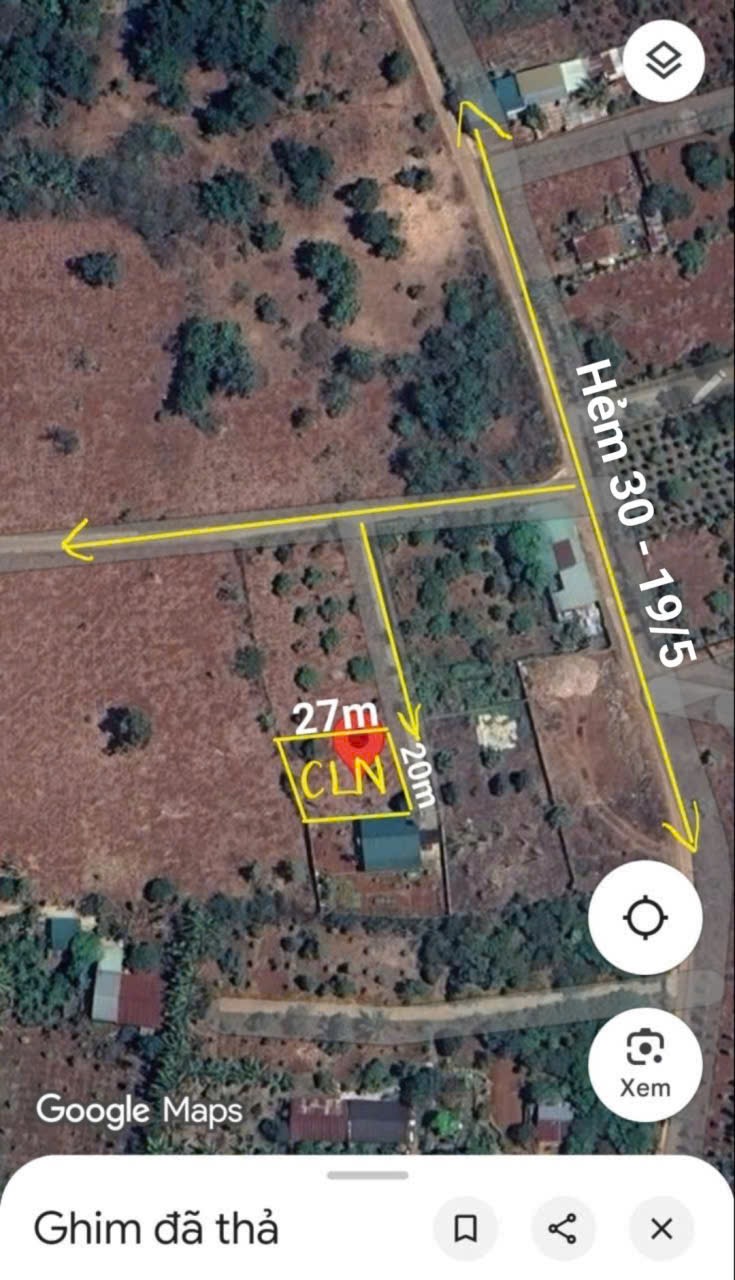
Task: Open the Xem camera view button
Action: pos(645,1064)
